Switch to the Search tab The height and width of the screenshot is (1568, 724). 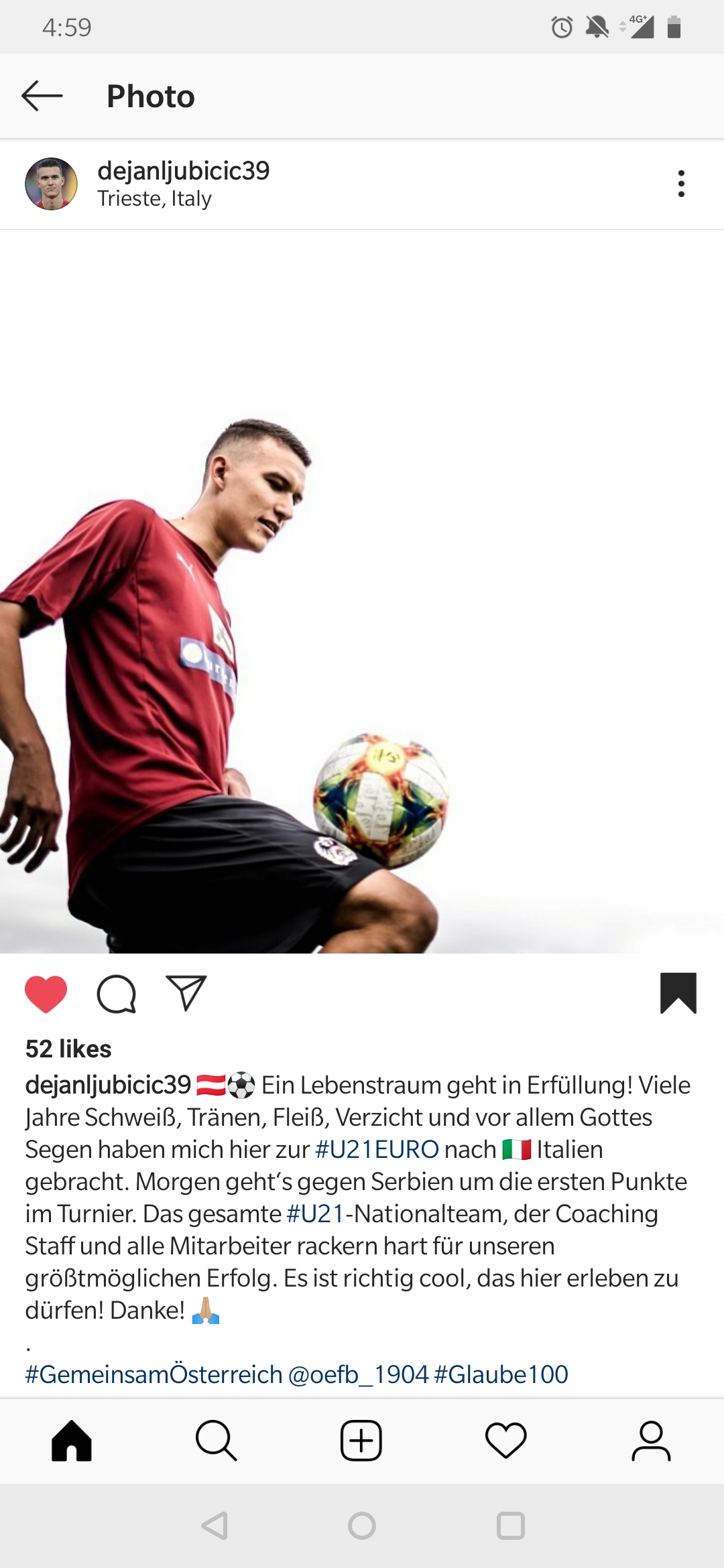coord(217,1441)
